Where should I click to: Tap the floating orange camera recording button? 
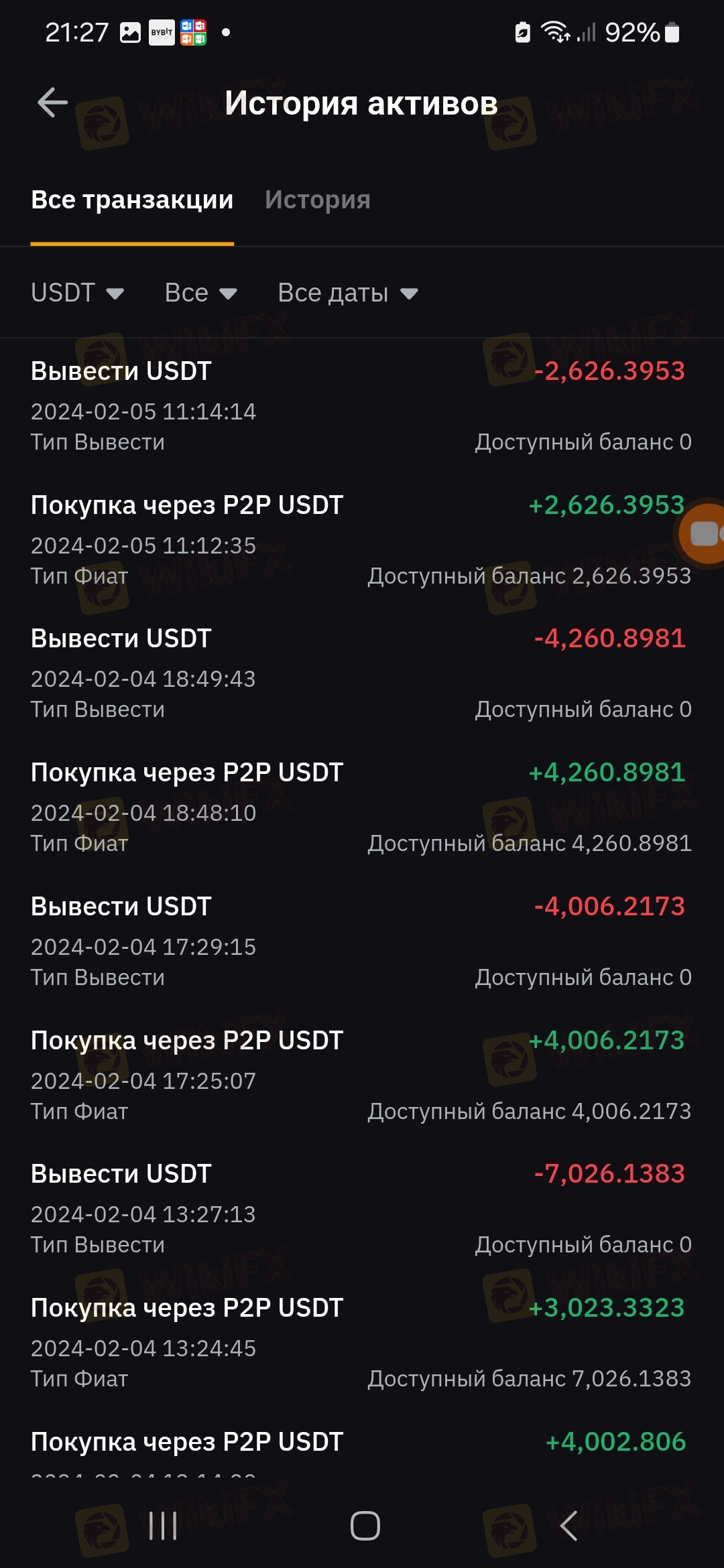tap(703, 534)
